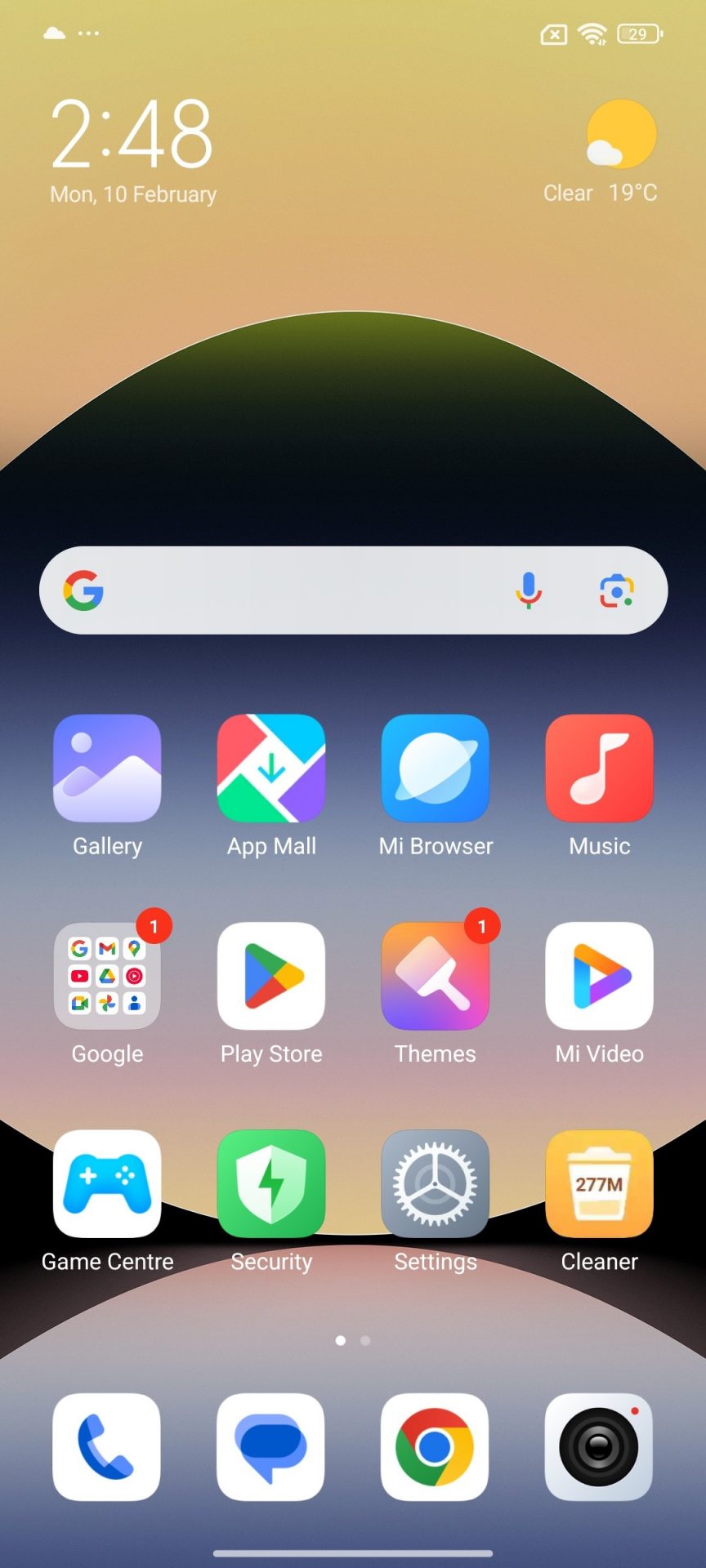Screen dimensions: 706x1568
Task: Open Play Store
Action: [271, 976]
